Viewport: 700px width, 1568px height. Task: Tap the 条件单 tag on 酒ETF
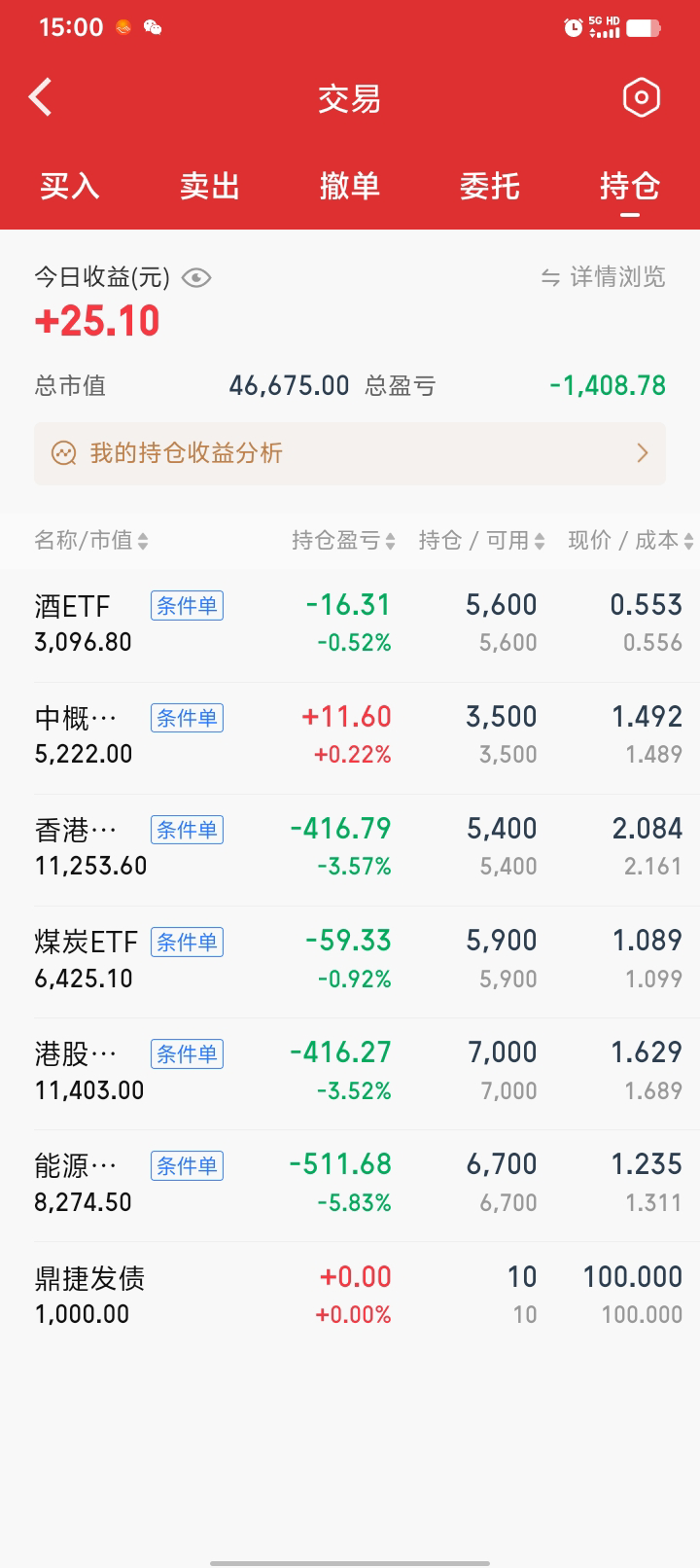coord(187,606)
